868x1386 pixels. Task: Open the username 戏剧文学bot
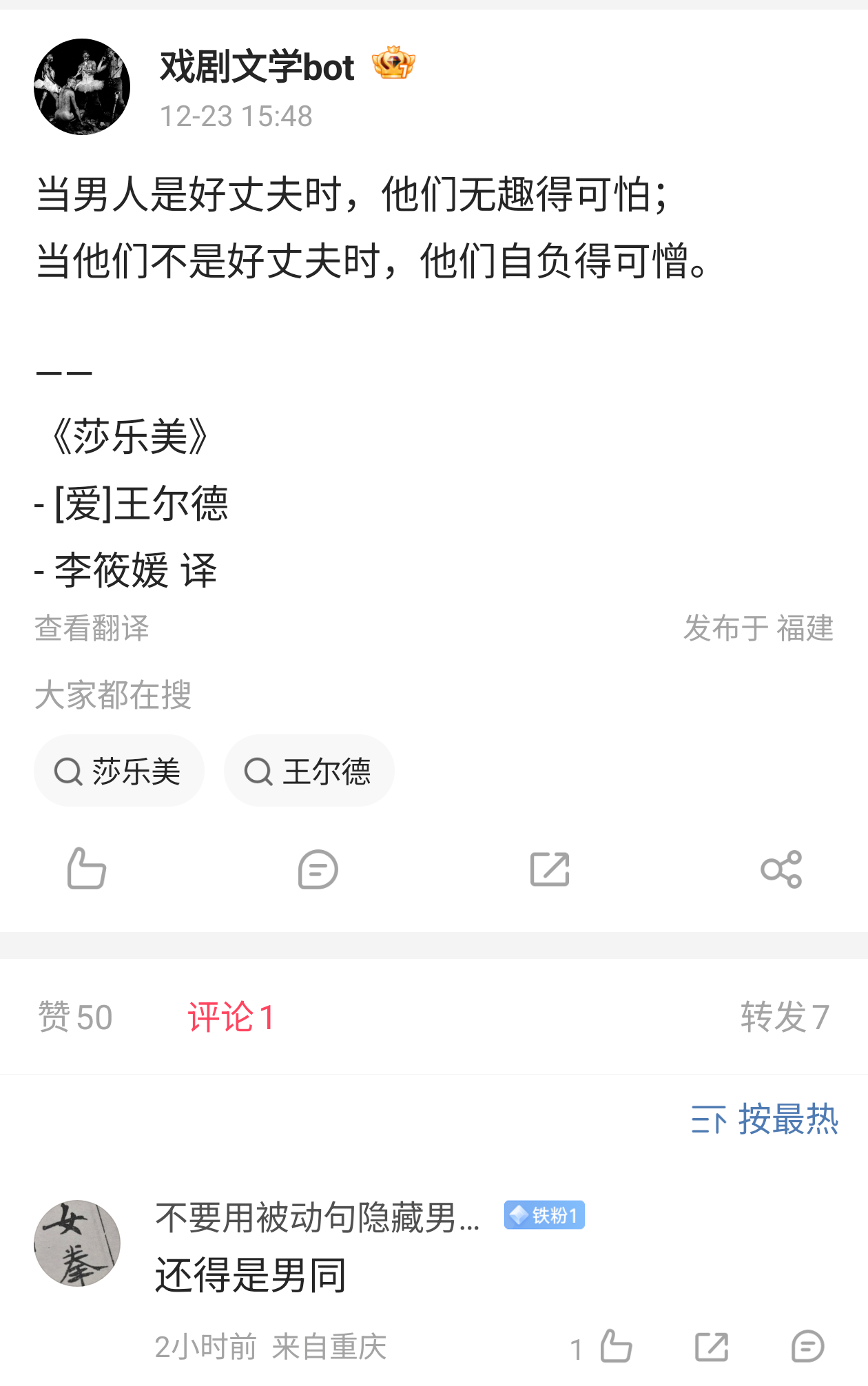pyautogui.click(x=257, y=68)
